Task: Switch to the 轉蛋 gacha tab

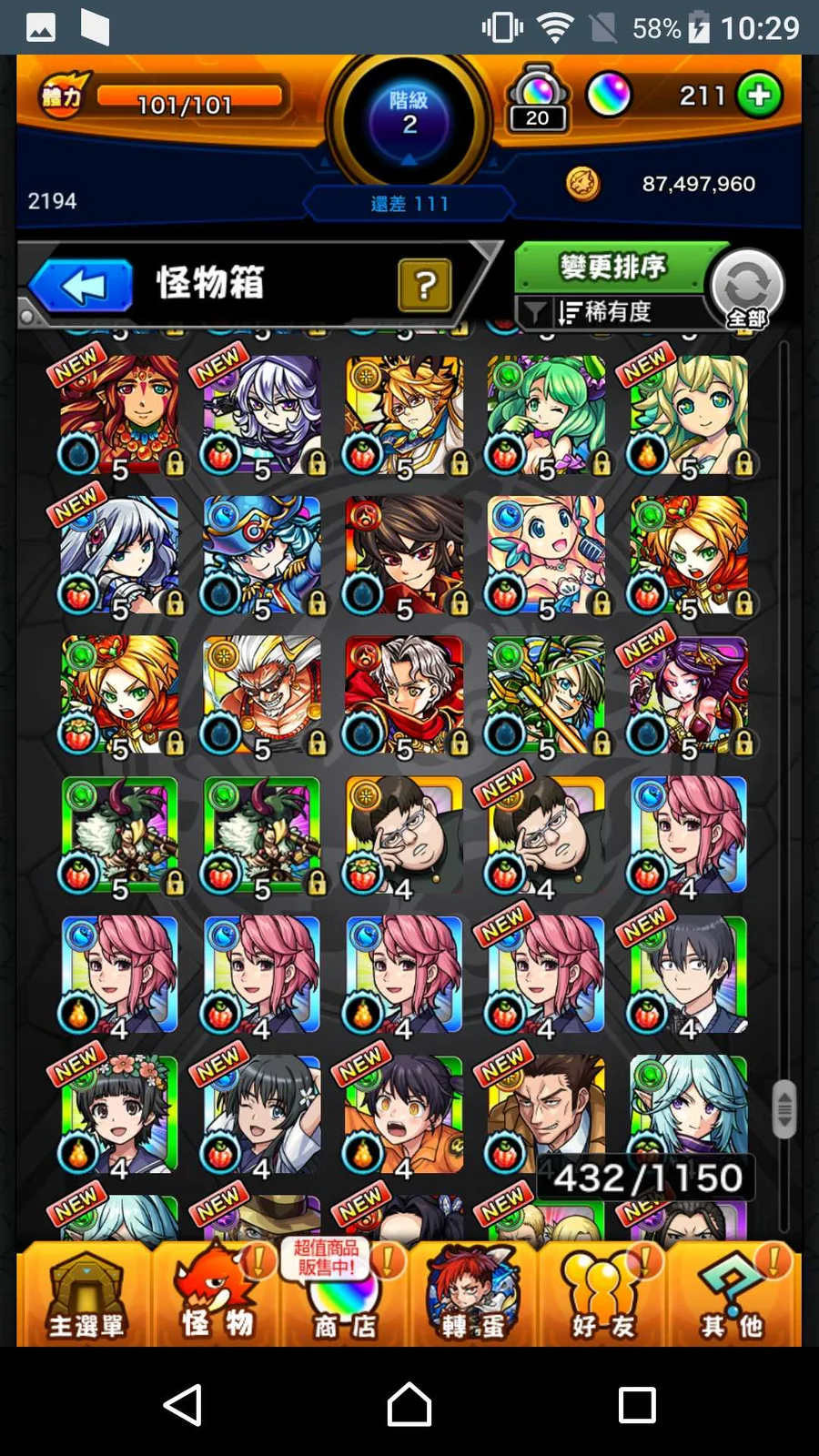Action: (472, 1296)
